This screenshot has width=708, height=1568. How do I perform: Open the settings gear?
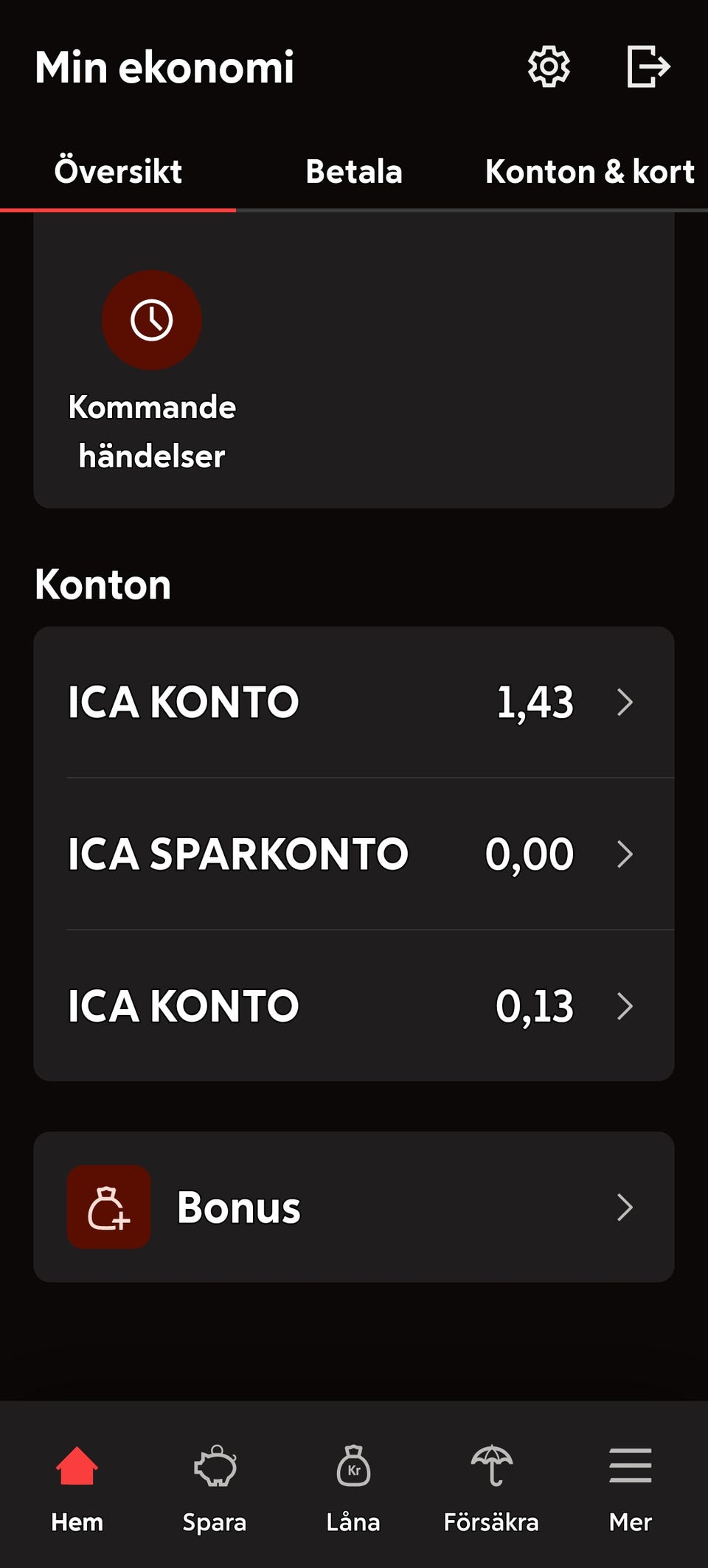click(549, 67)
